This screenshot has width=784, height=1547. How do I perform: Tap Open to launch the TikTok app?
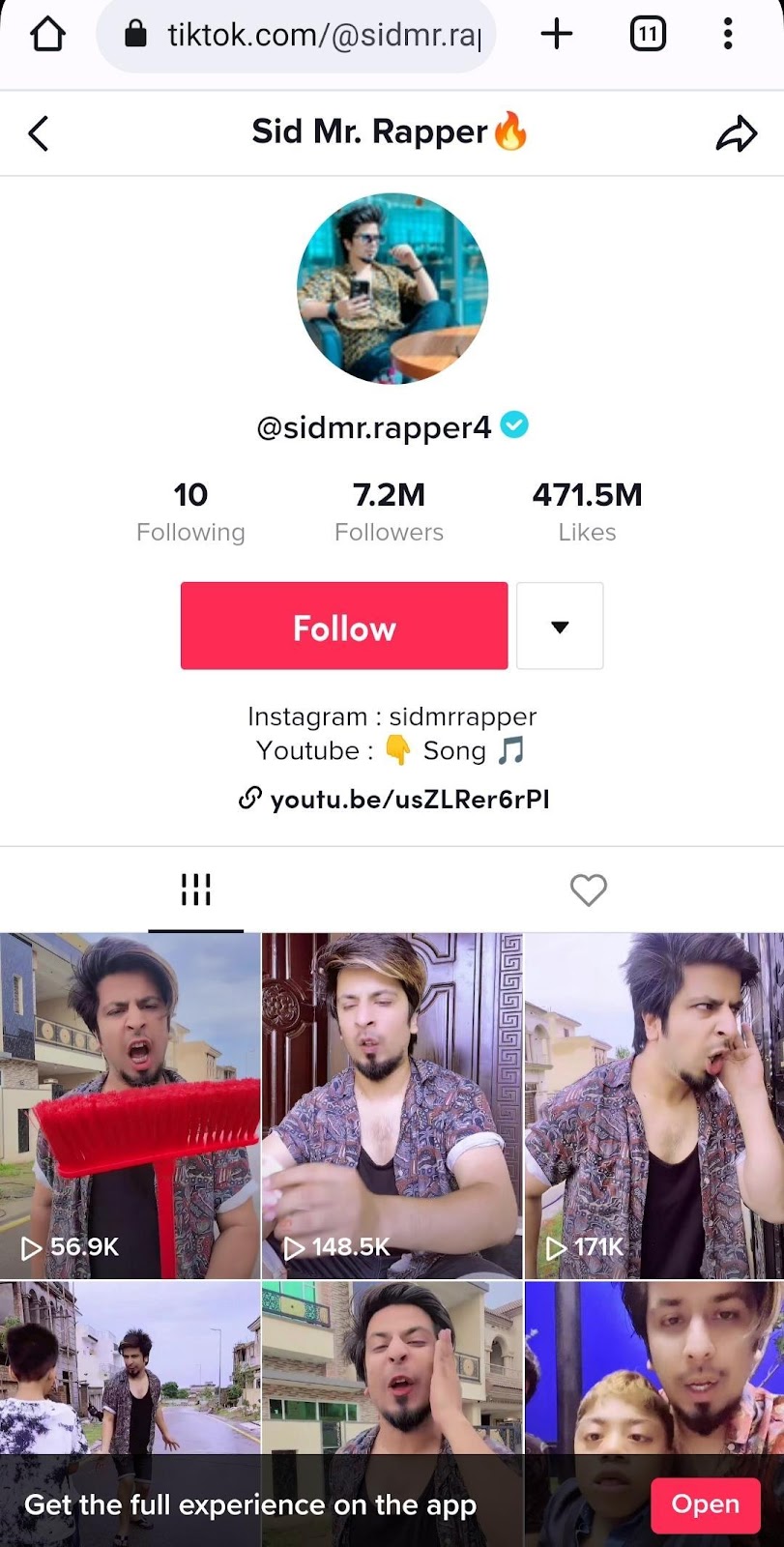coord(705,1504)
